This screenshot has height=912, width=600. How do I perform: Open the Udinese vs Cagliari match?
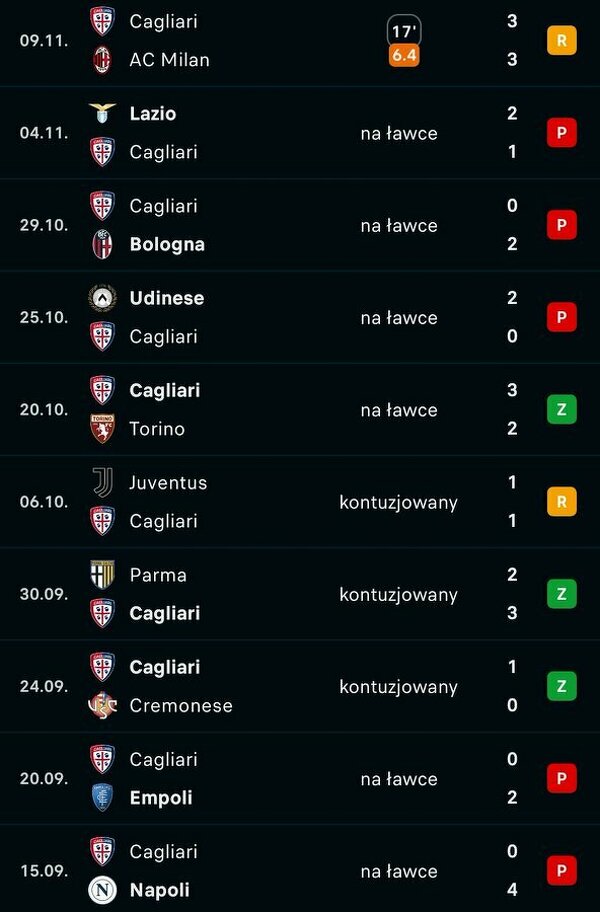coord(300,317)
